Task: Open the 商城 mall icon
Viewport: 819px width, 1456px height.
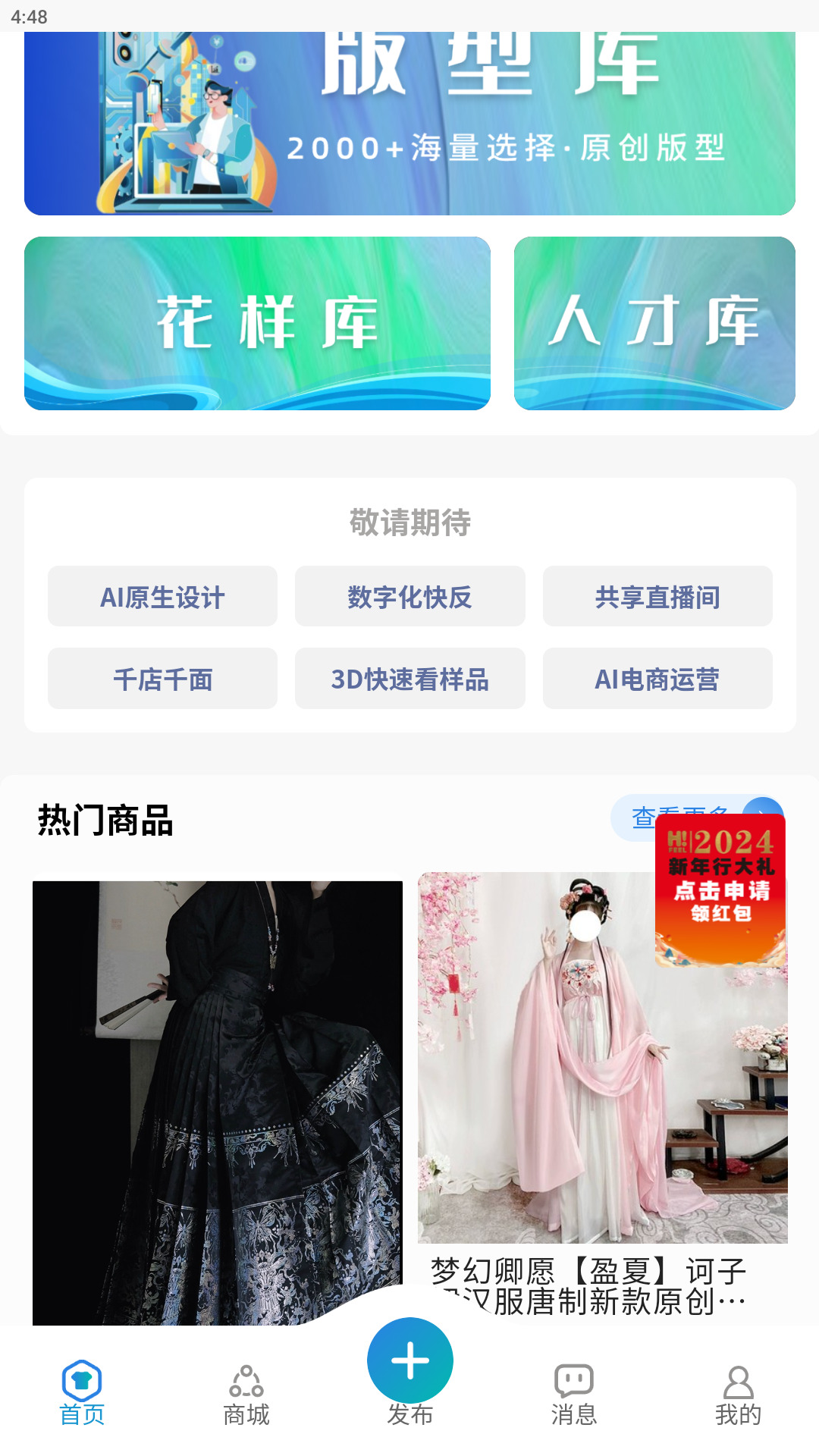Action: (x=246, y=1389)
